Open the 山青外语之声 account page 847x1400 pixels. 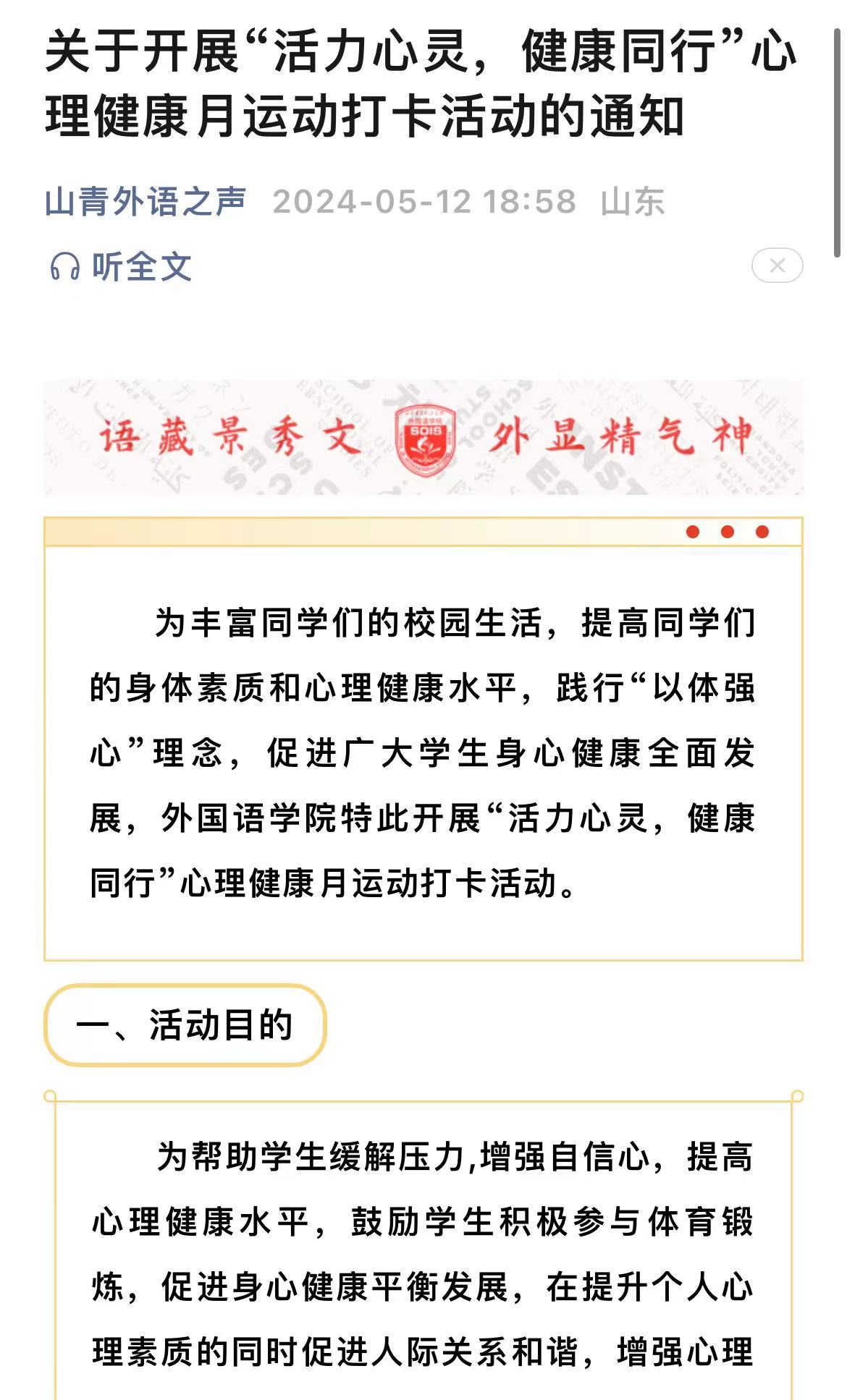(146, 201)
